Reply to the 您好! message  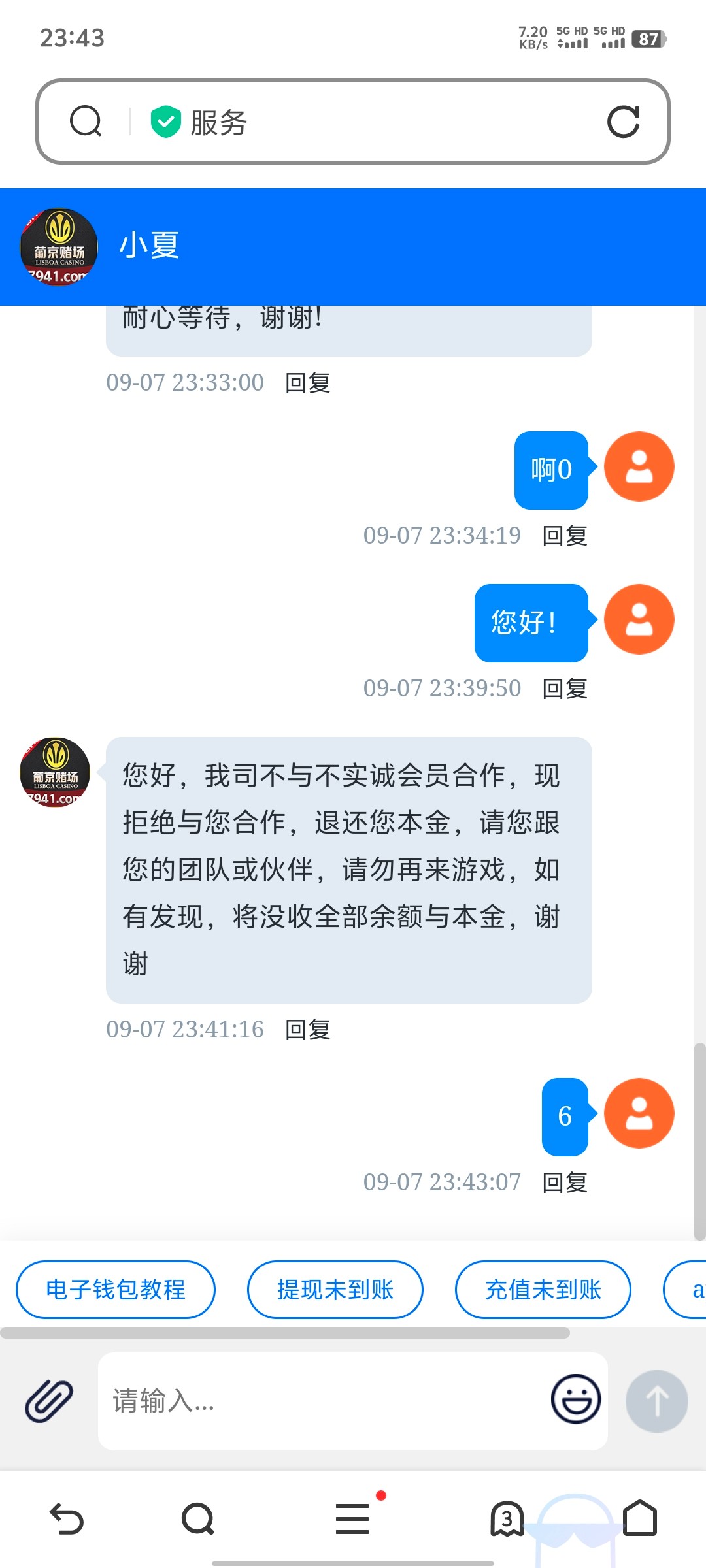pos(565,689)
